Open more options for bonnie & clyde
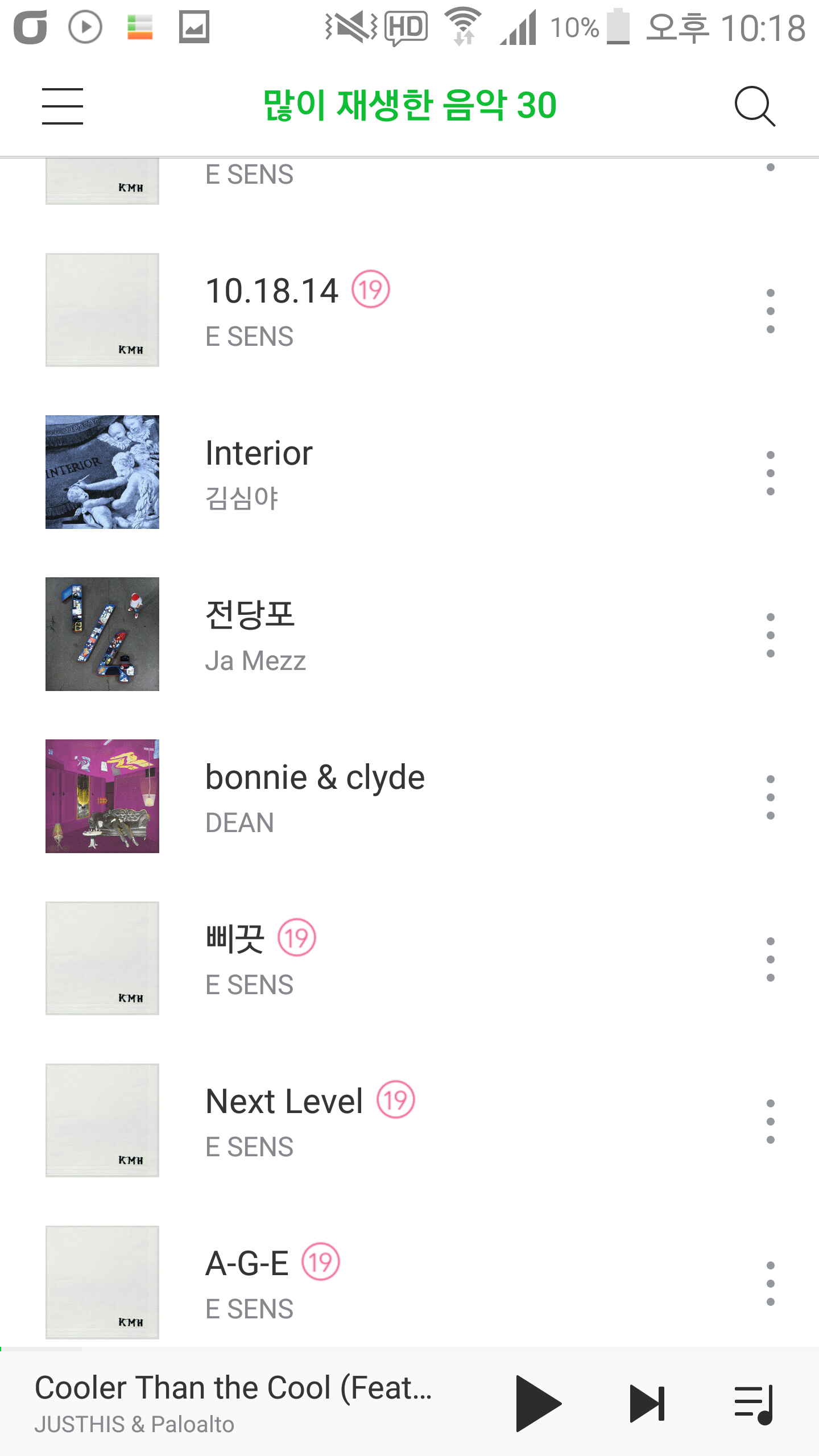This screenshot has width=819, height=1456. click(x=770, y=797)
